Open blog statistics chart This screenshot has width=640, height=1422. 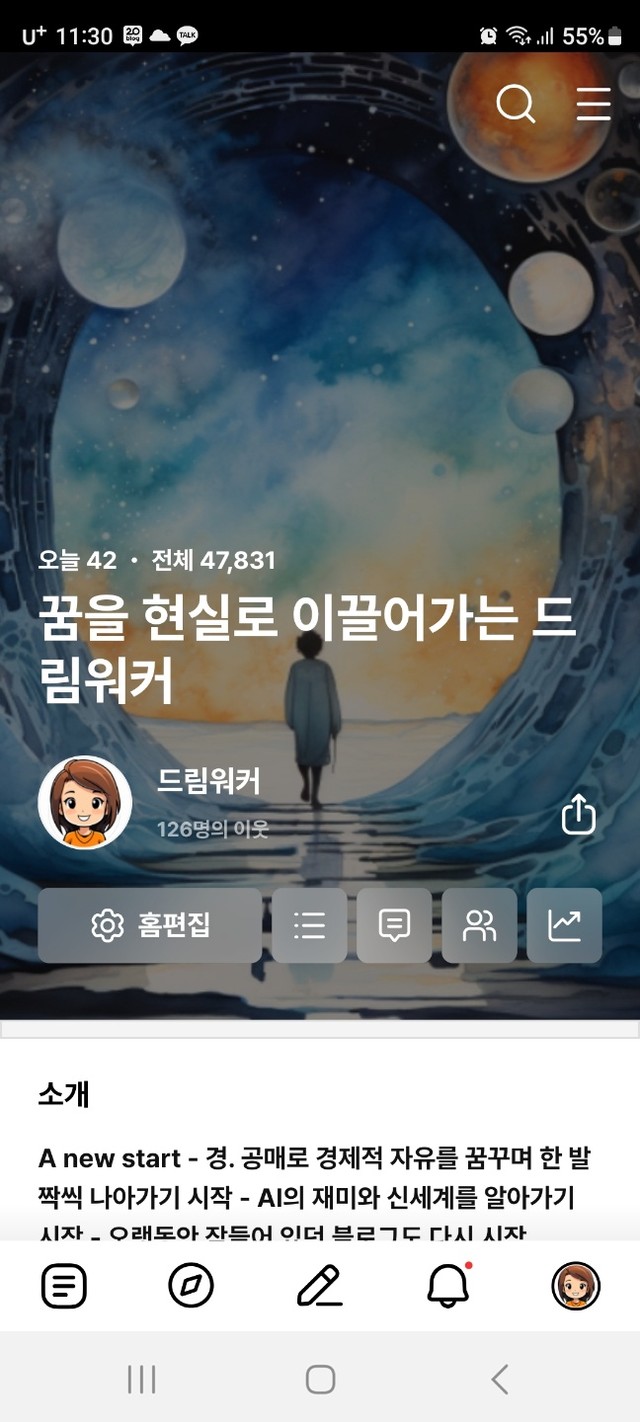click(564, 925)
